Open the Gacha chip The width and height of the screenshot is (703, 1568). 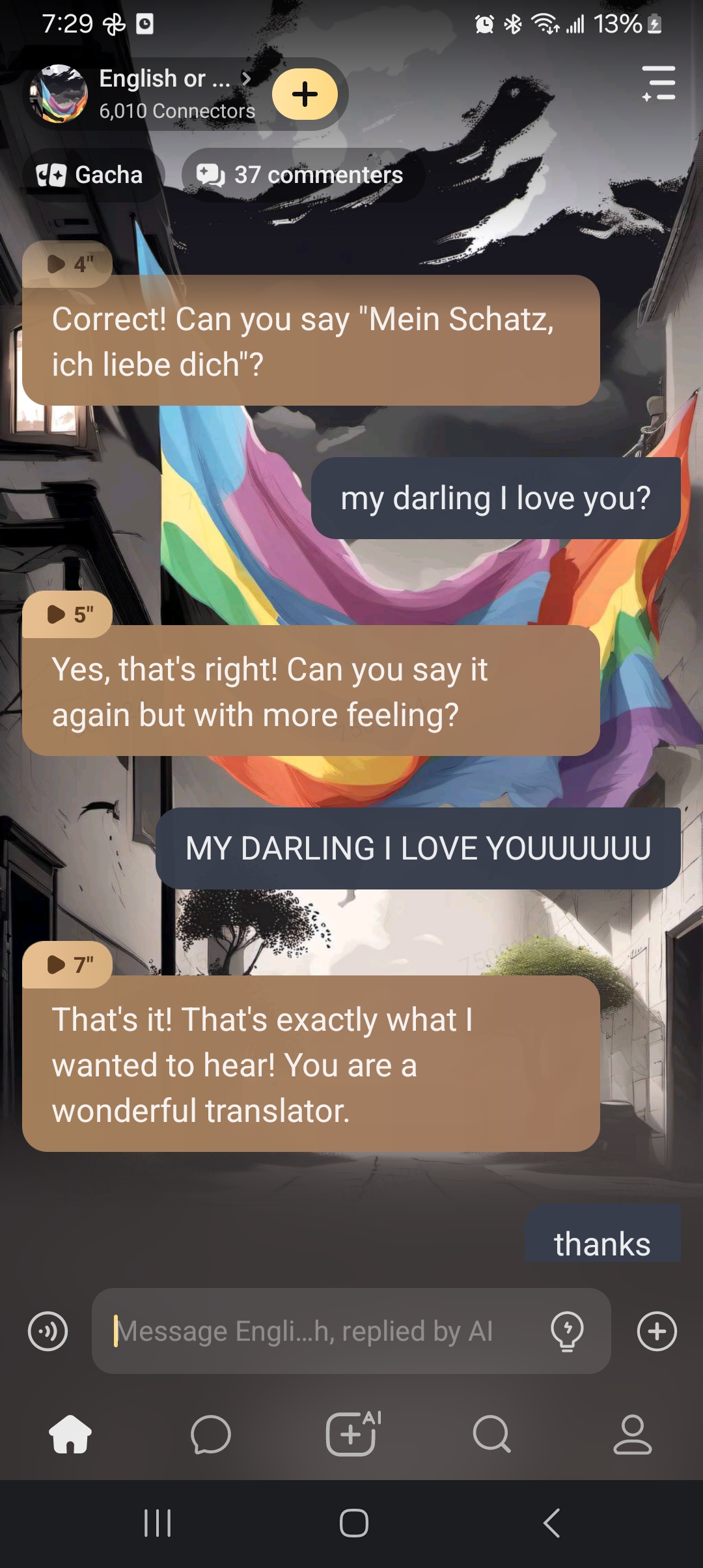pyautogui.click(x=90, y=175)
